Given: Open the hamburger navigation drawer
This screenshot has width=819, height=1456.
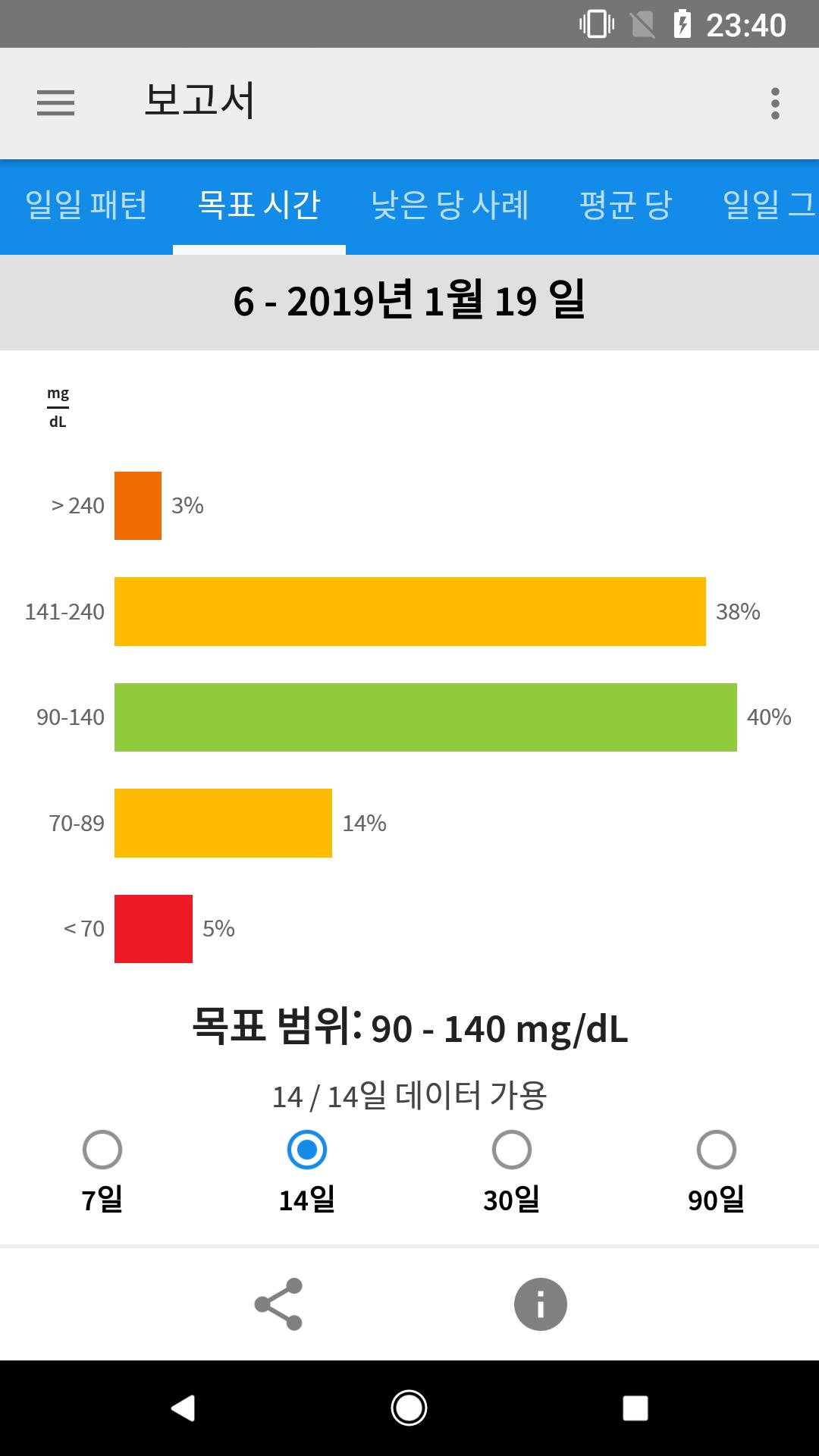Looking at the screenshot, I should 55,103.
